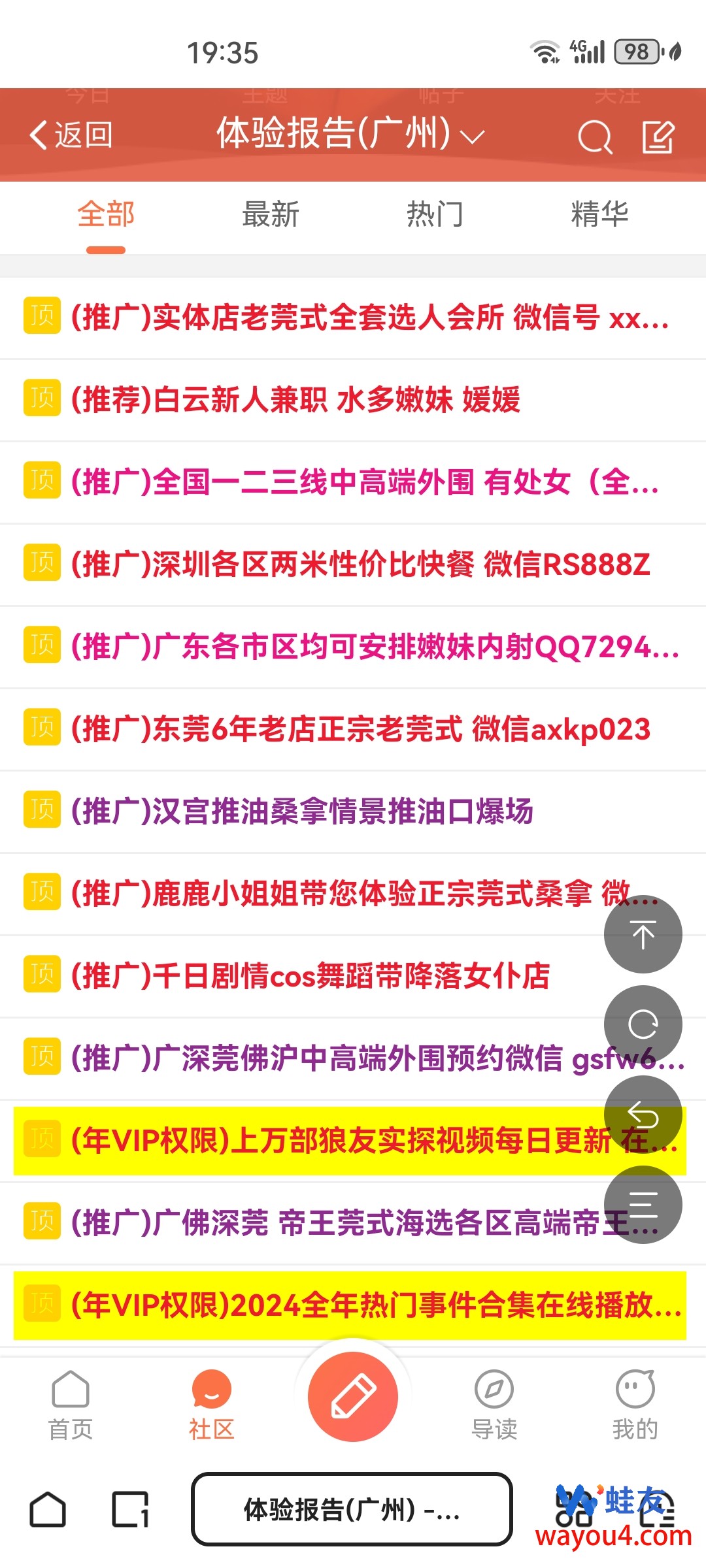Image resolution: width=706 pixels, height=1568 pixels.
Task: Switch to the 热门 tab
Action: click(435, 215)
